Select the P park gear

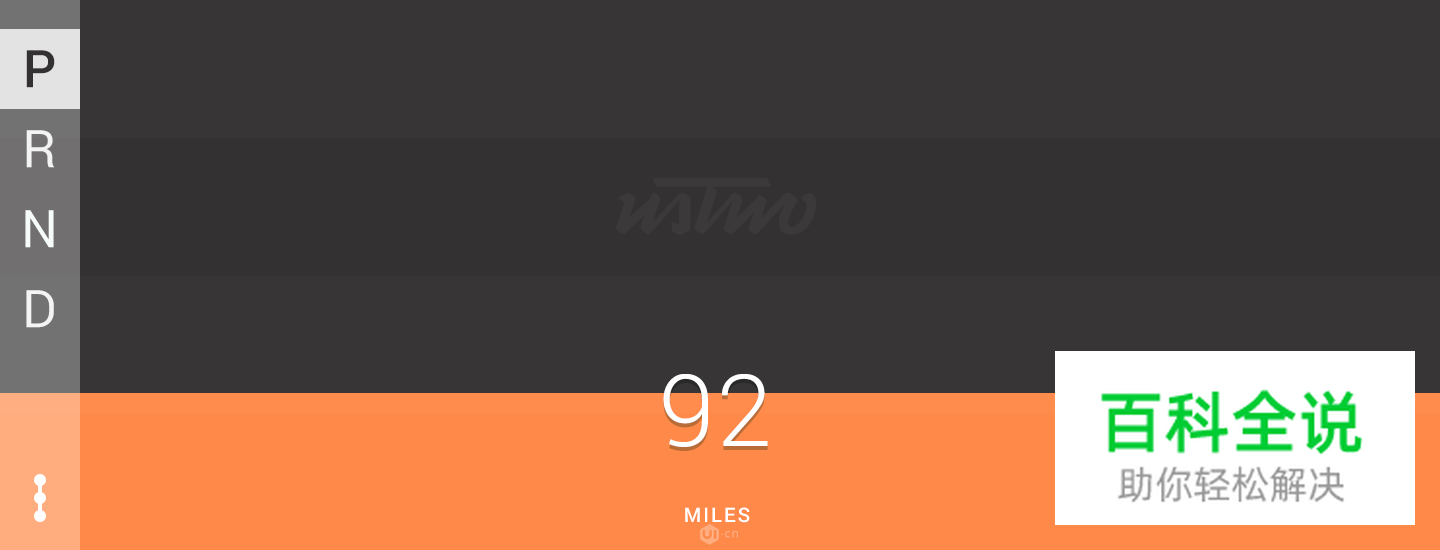(x=39, y=69)
